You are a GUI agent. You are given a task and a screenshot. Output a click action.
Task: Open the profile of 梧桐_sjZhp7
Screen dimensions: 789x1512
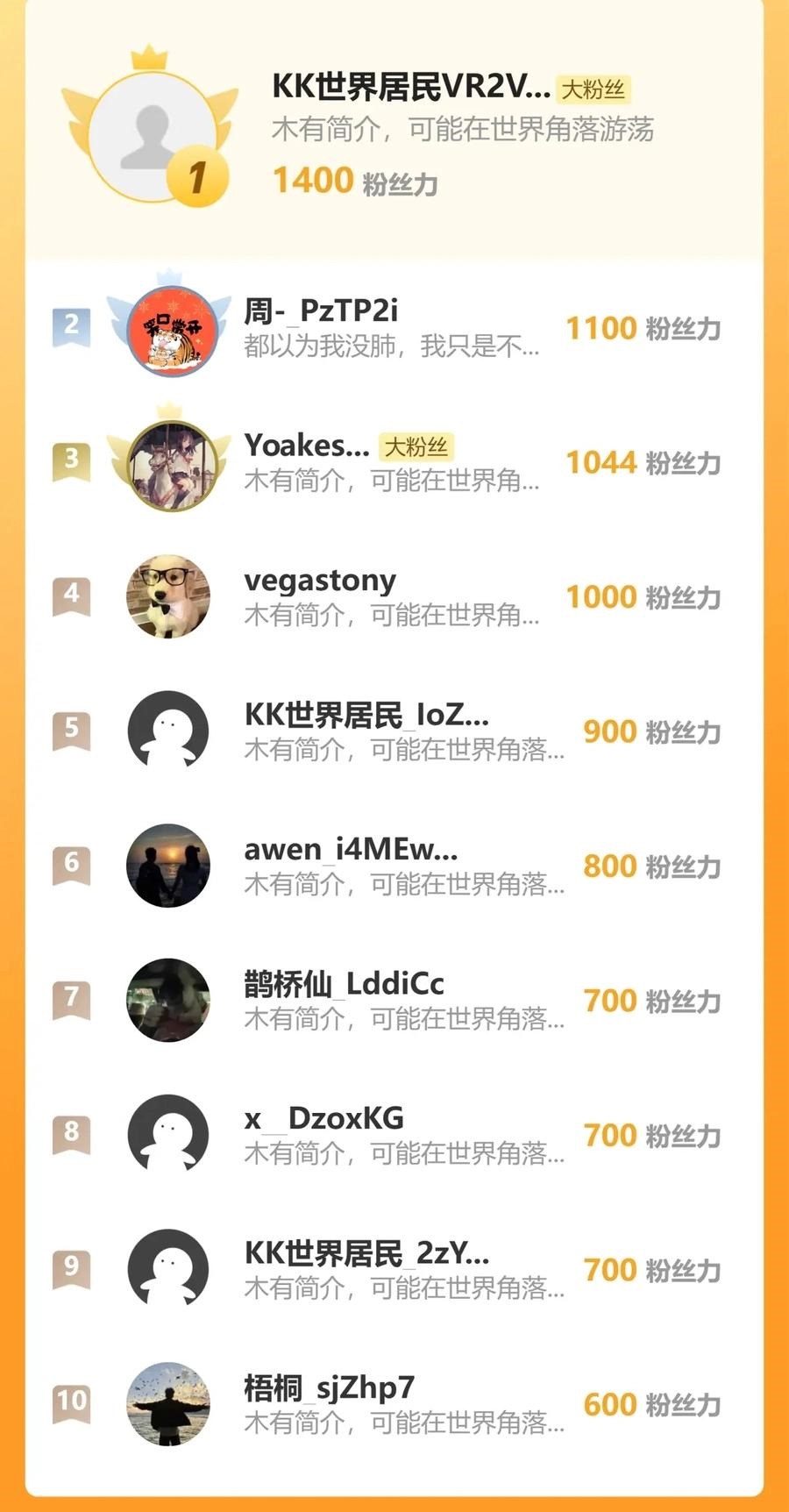[x=329, y=1388]
